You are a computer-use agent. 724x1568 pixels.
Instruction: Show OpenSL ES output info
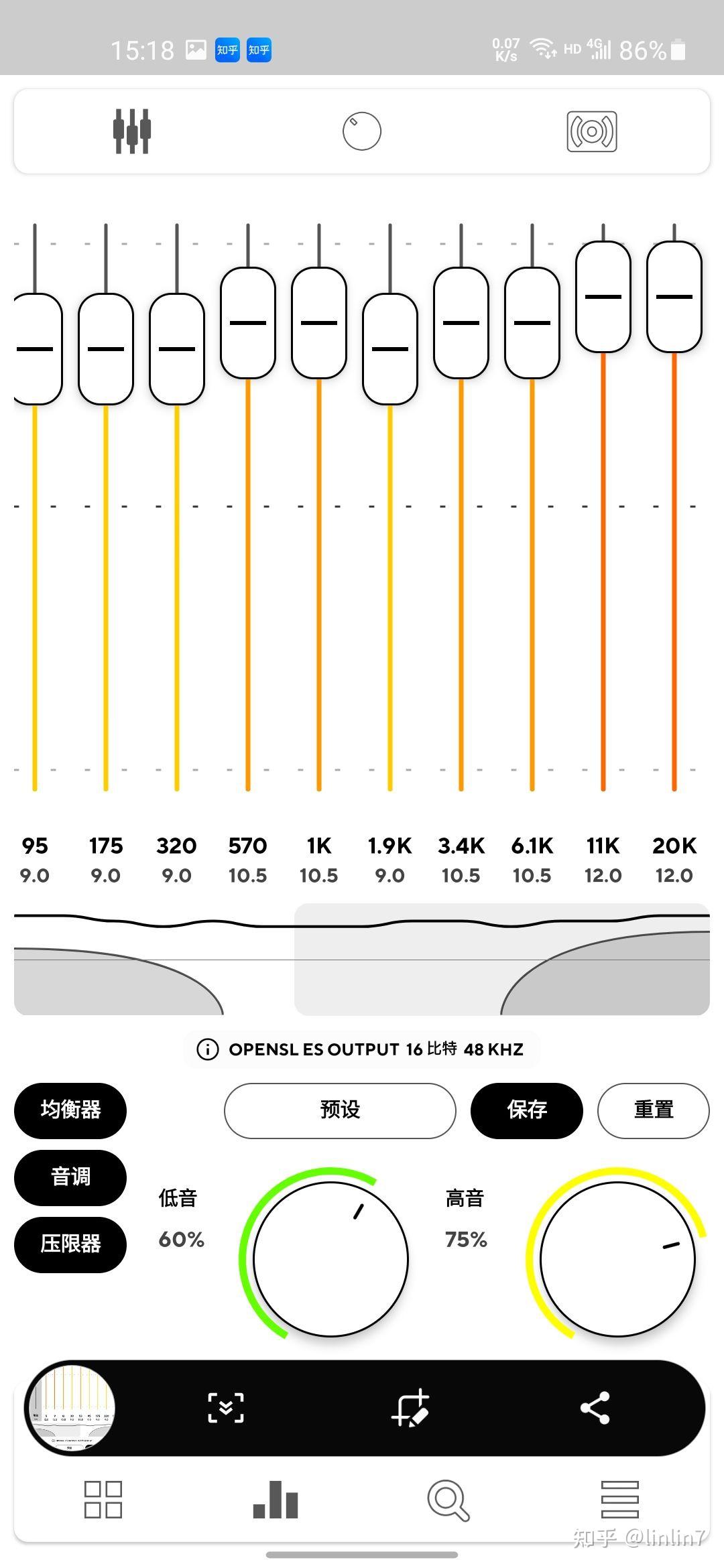click(362, 1049)
